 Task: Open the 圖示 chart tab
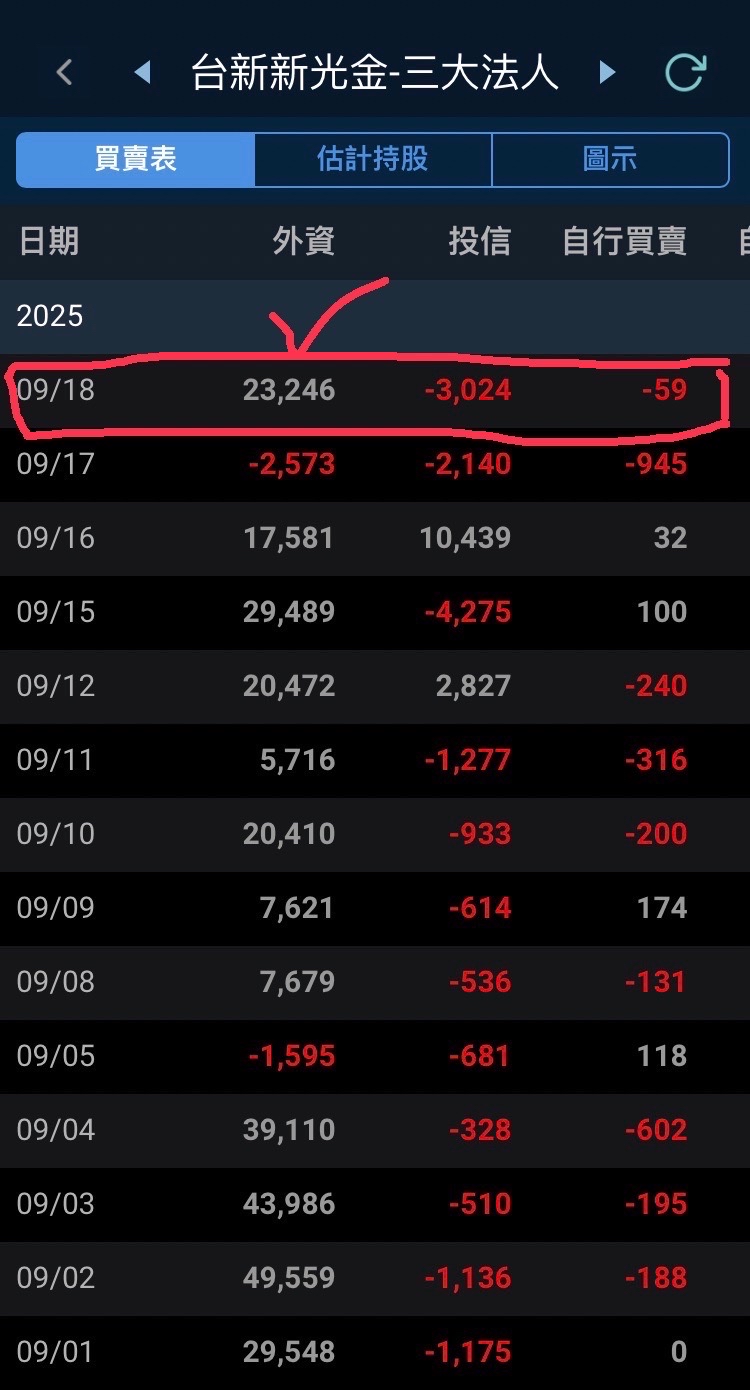pos(610,160)
